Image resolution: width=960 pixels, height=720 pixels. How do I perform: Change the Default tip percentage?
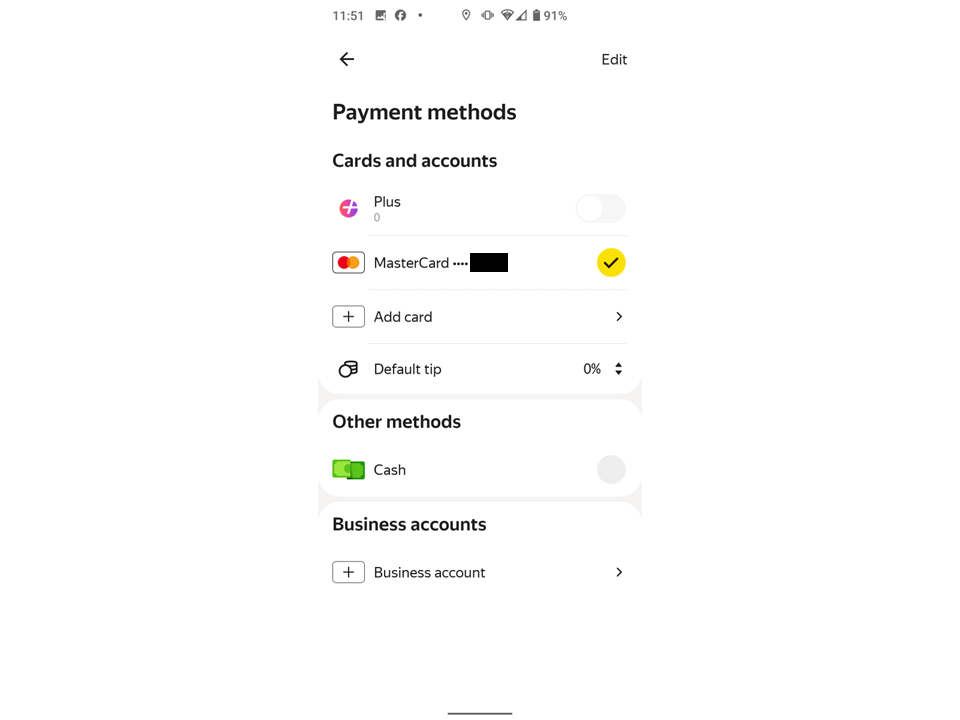pyautogui.click(x=604, y=369)
